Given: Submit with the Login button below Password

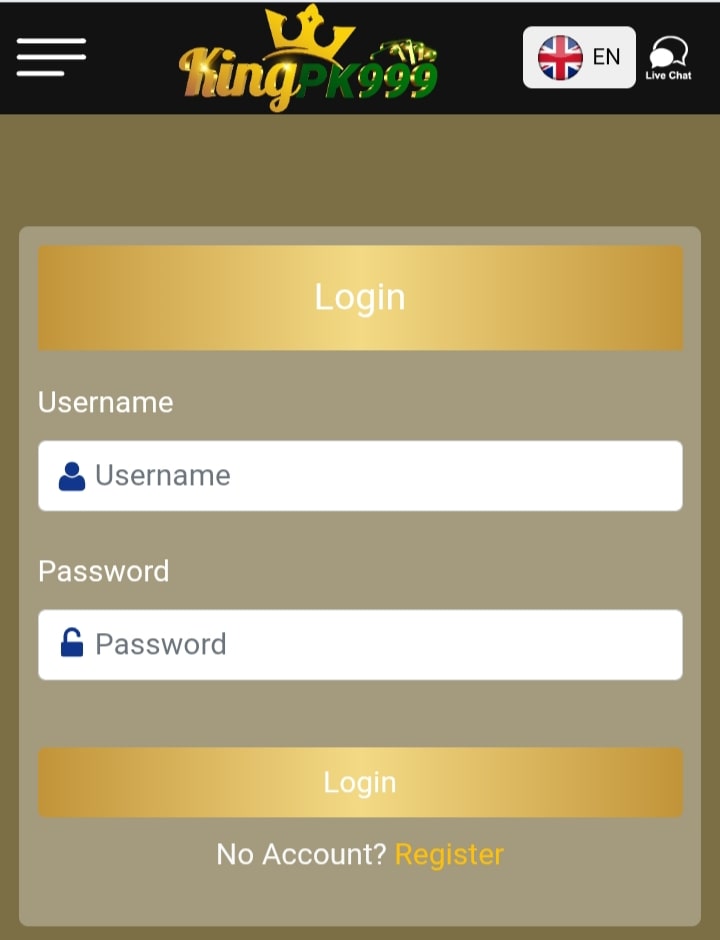Looking at the screenshot, I should pyautogui.click(x=360, y=782).
